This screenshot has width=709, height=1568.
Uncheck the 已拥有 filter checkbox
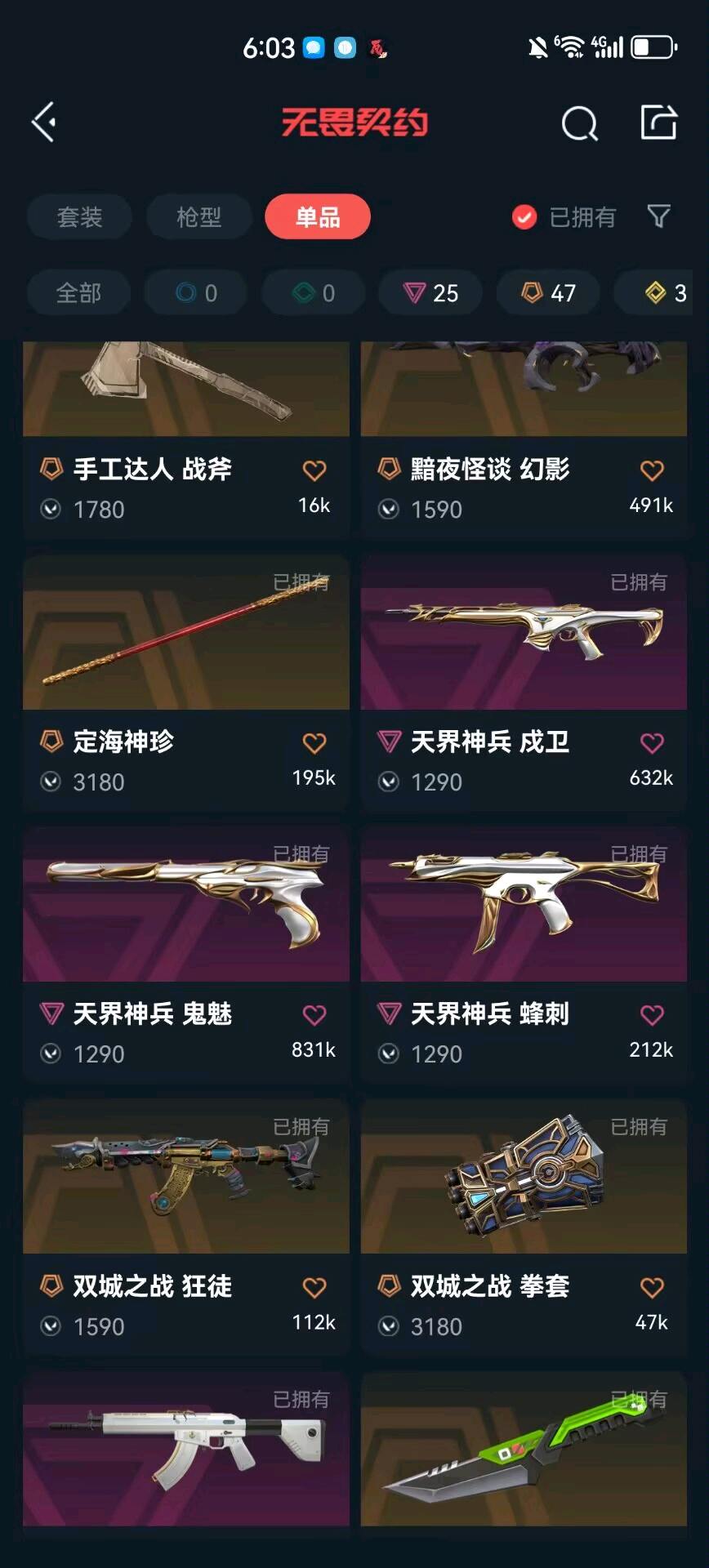524,217
